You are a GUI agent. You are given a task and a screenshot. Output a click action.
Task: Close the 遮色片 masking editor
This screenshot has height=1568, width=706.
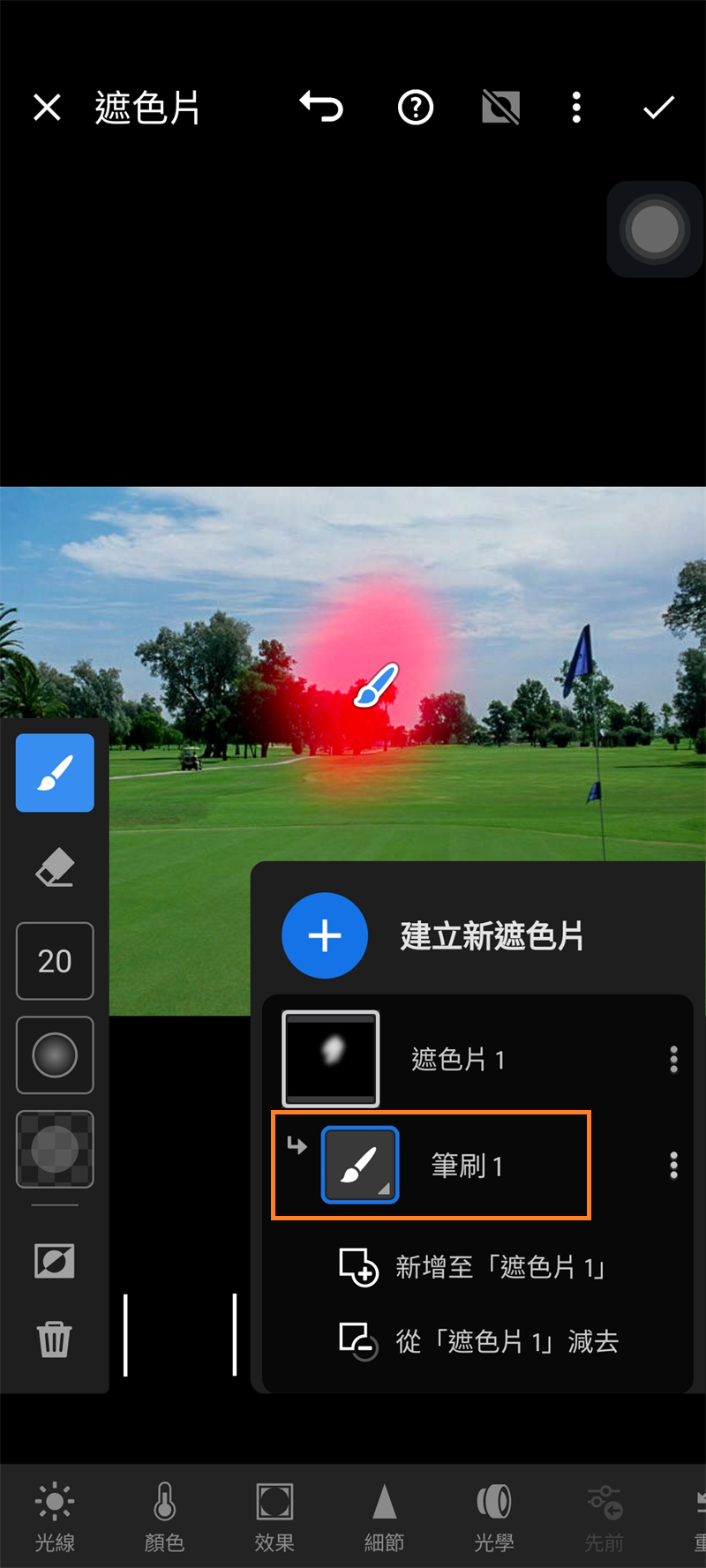[x=47, y=108]
